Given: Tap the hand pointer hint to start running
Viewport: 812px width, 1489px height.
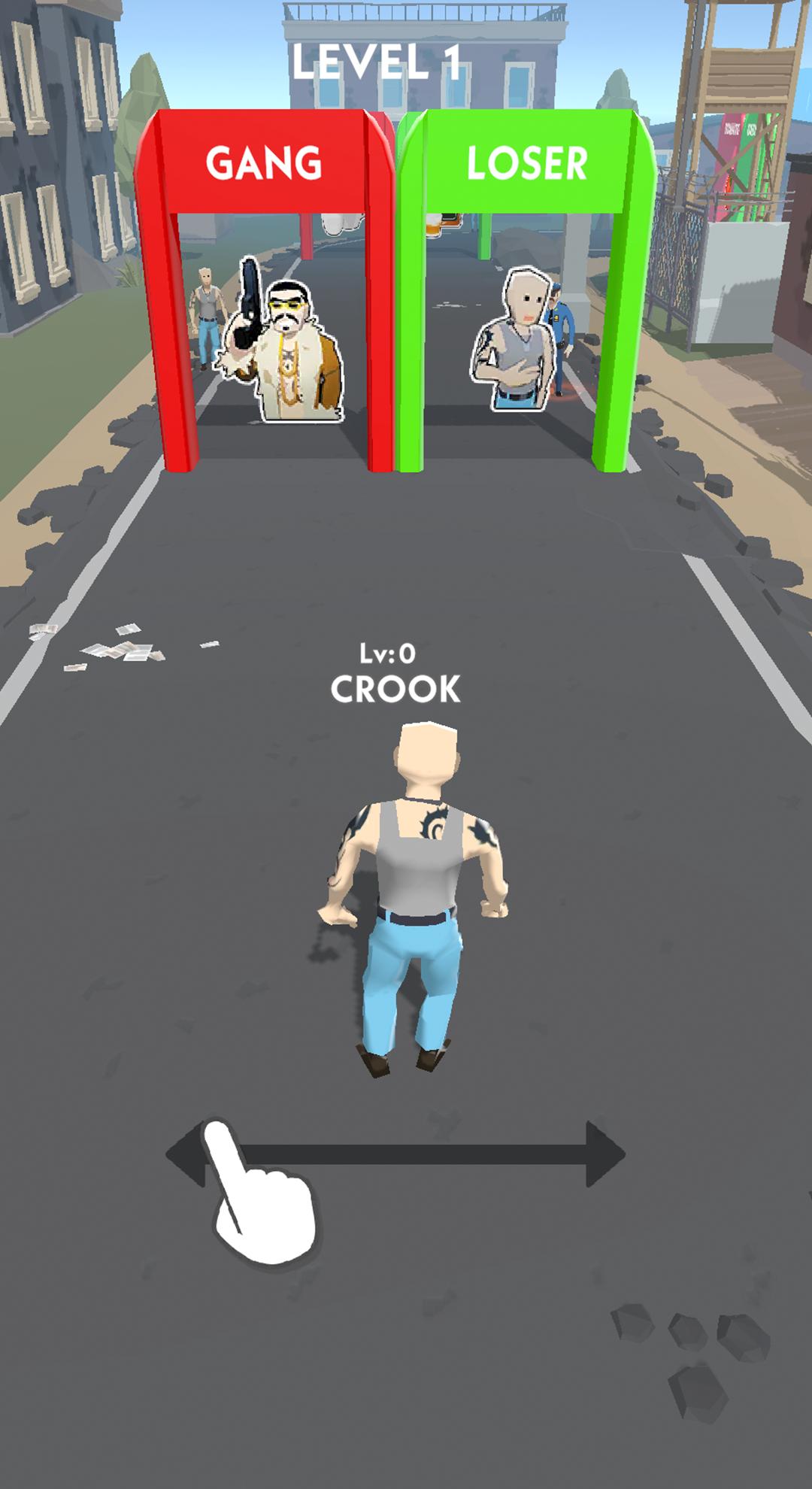Looking at the screenshot, I should [259, 1196].
